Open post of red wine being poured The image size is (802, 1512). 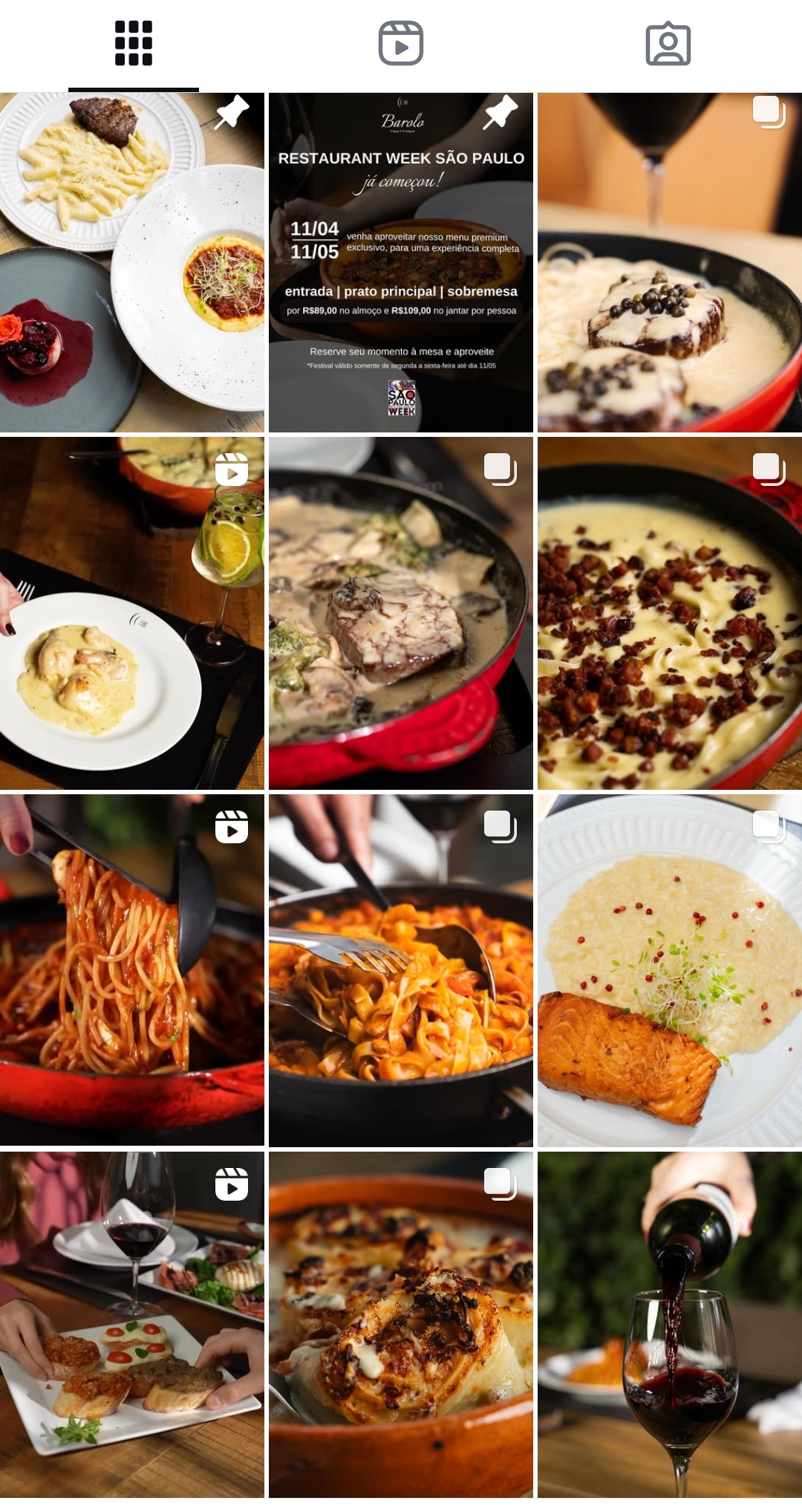pos(669,1325)
